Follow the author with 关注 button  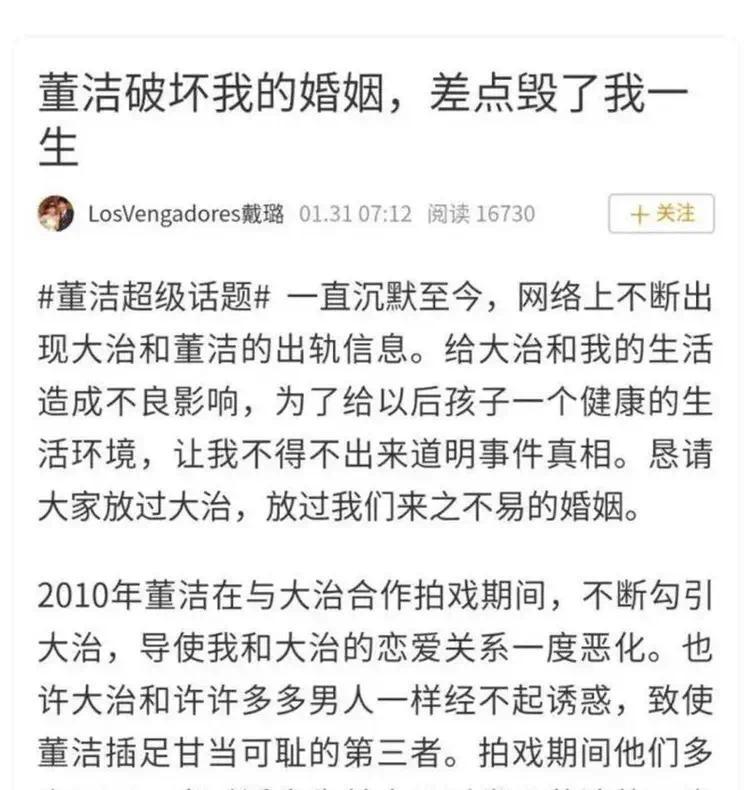(x=661, y=213)
